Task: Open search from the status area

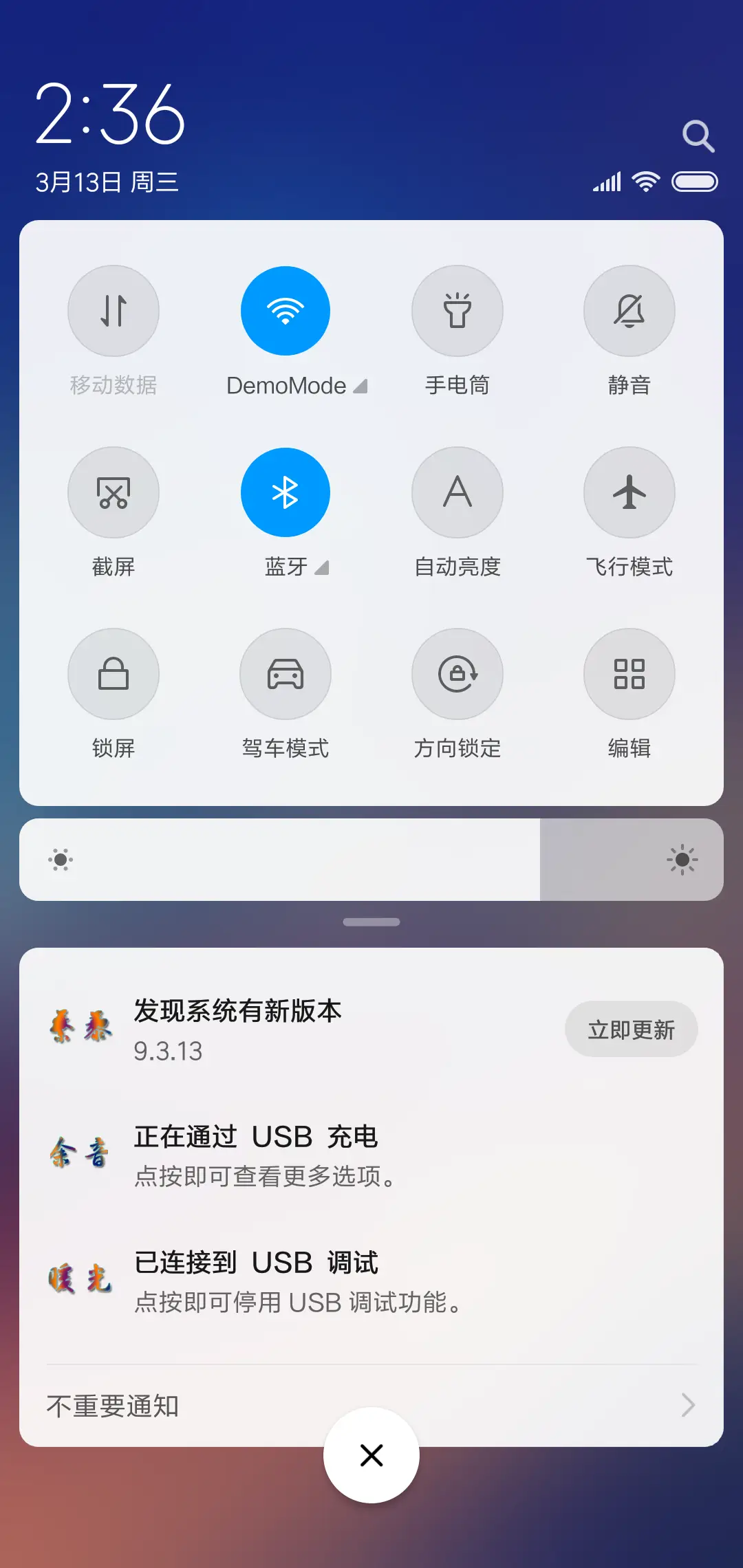Action: pos(699,135)
